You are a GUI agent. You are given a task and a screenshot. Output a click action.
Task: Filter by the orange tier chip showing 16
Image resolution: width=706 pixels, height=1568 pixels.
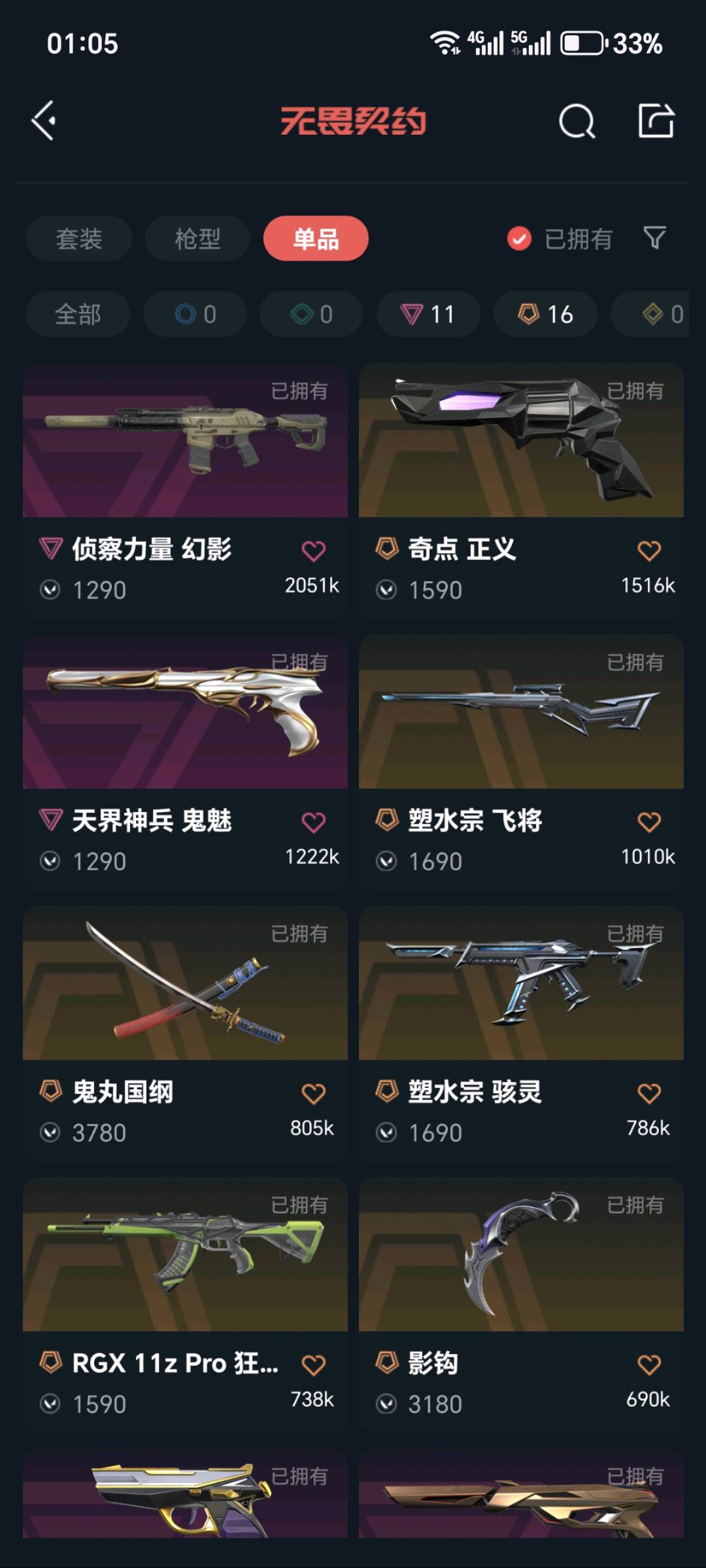pyautogui.click(x=545, y=315)
